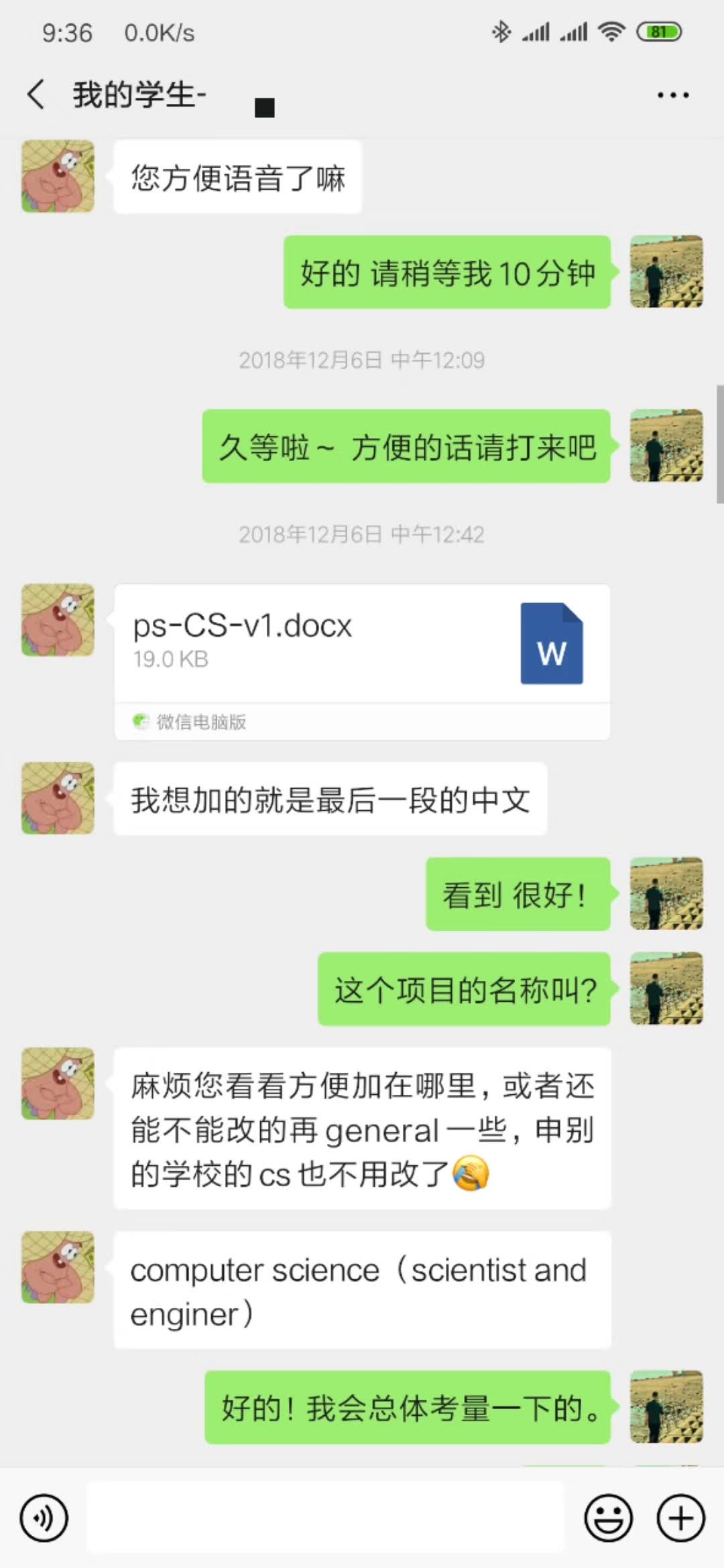724x1568 pixels.
Task: Open the chat info overflow menu
Action: coord(672,95)
